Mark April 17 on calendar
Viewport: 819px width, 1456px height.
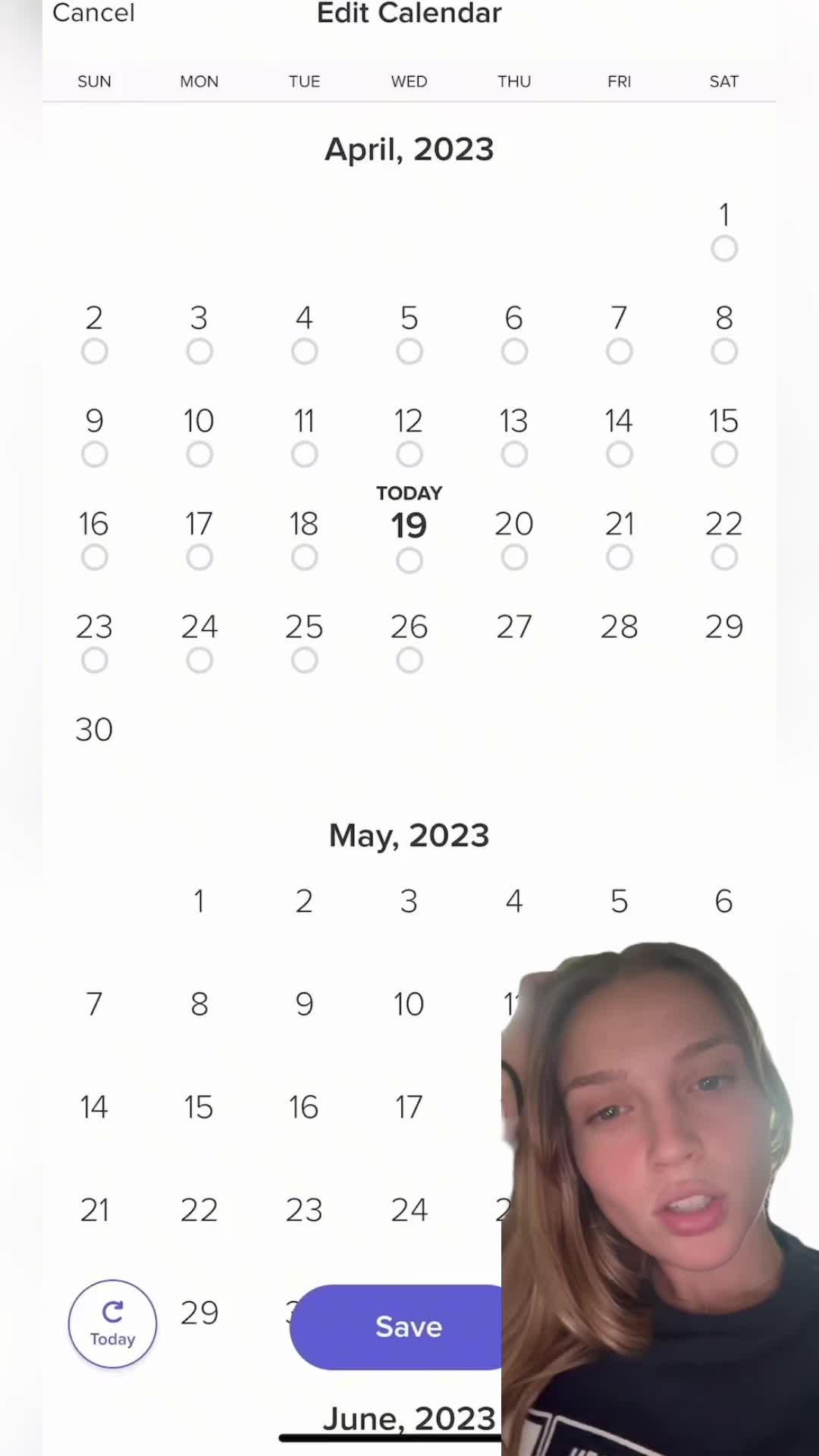[199, 557]
